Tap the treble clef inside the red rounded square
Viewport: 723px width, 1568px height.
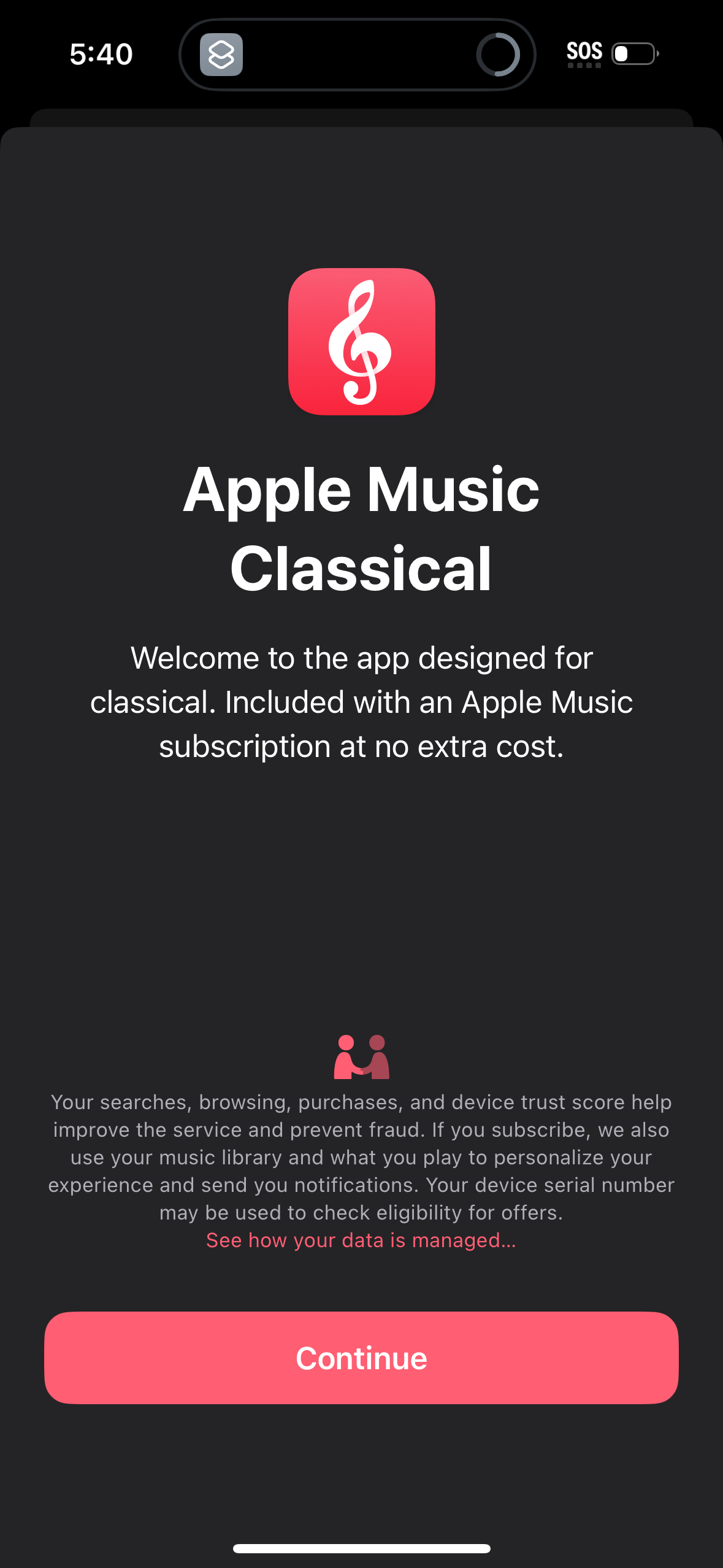[x=361, y=342]
